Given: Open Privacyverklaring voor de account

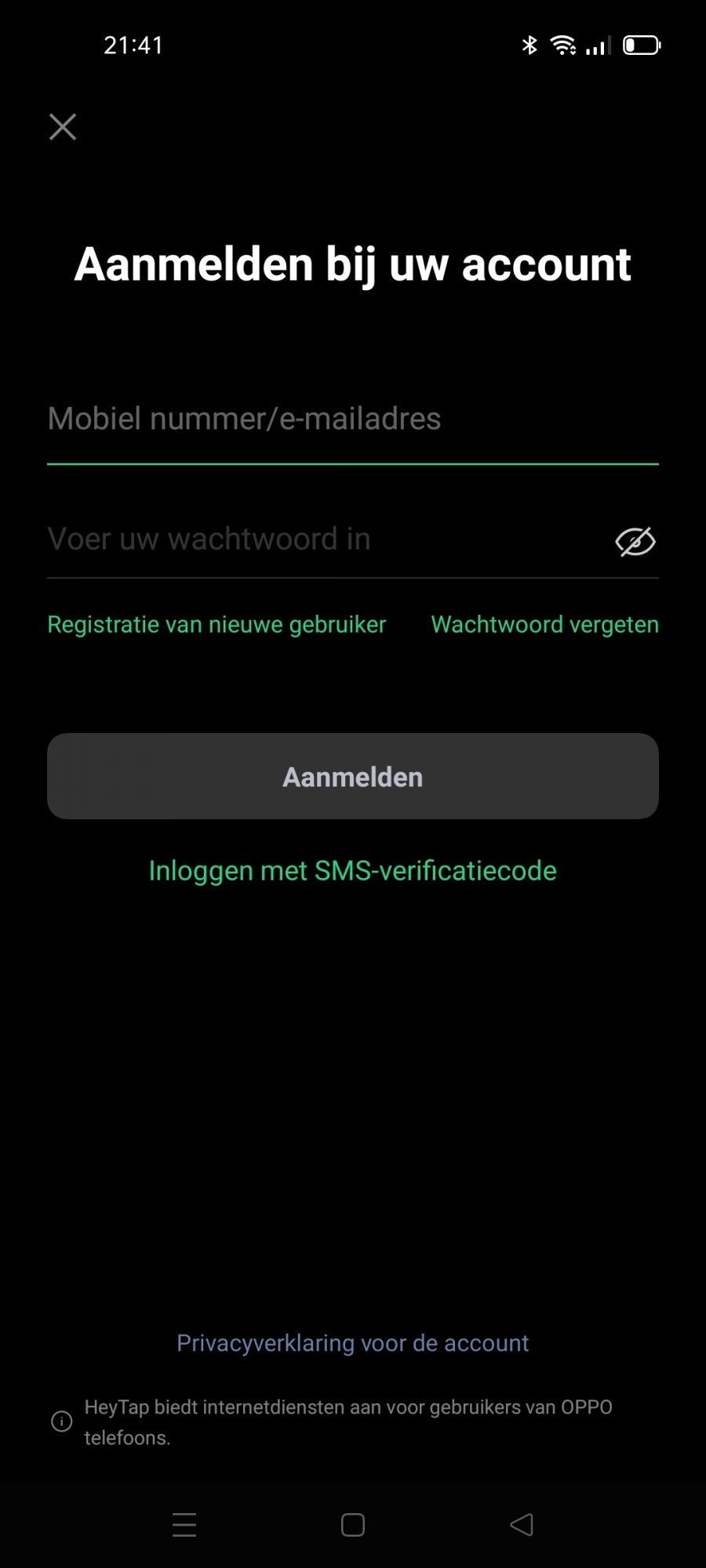Looking at the screenshot, I should pyautogui.click(x=353, y=1343).
